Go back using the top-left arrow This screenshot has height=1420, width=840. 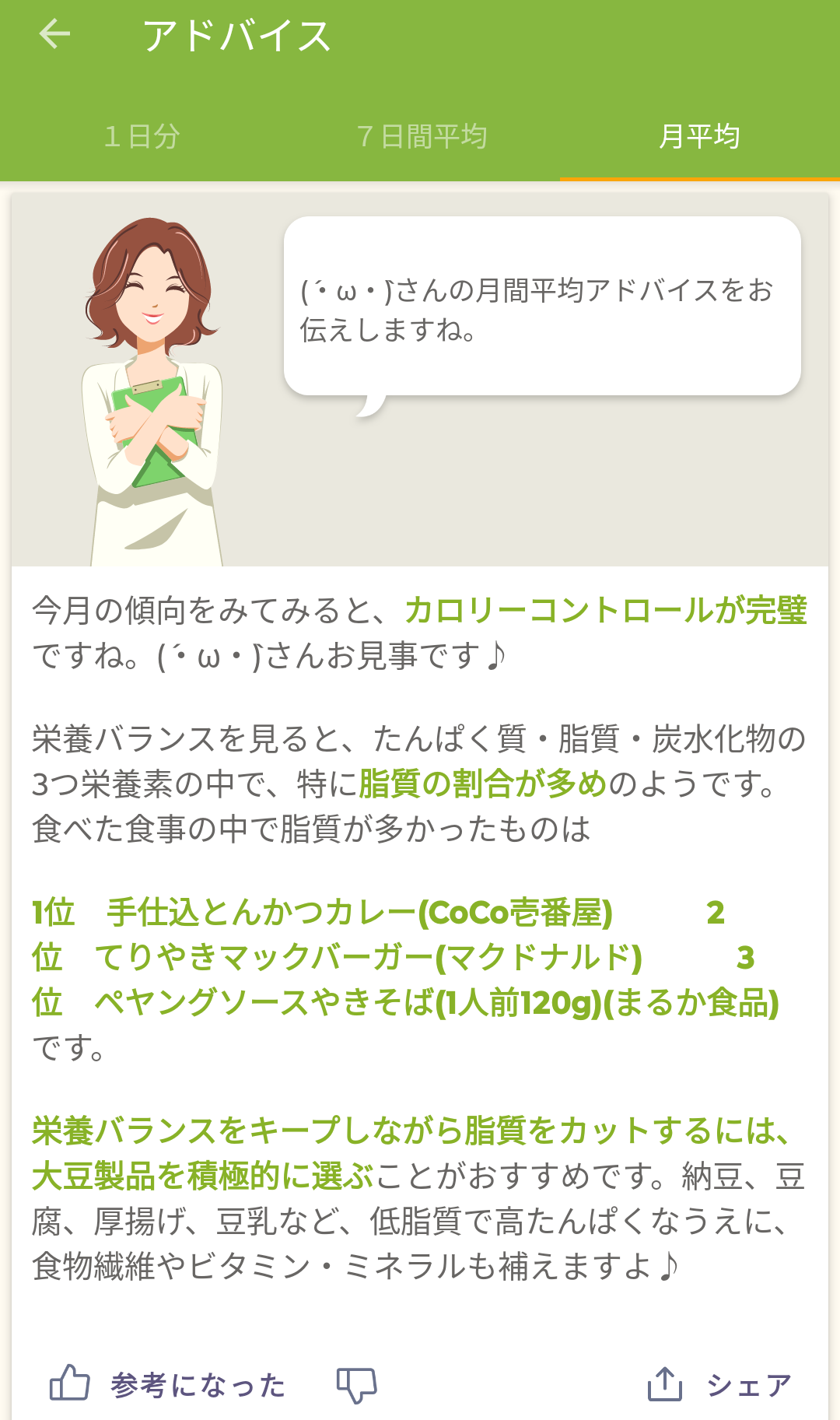54,33
